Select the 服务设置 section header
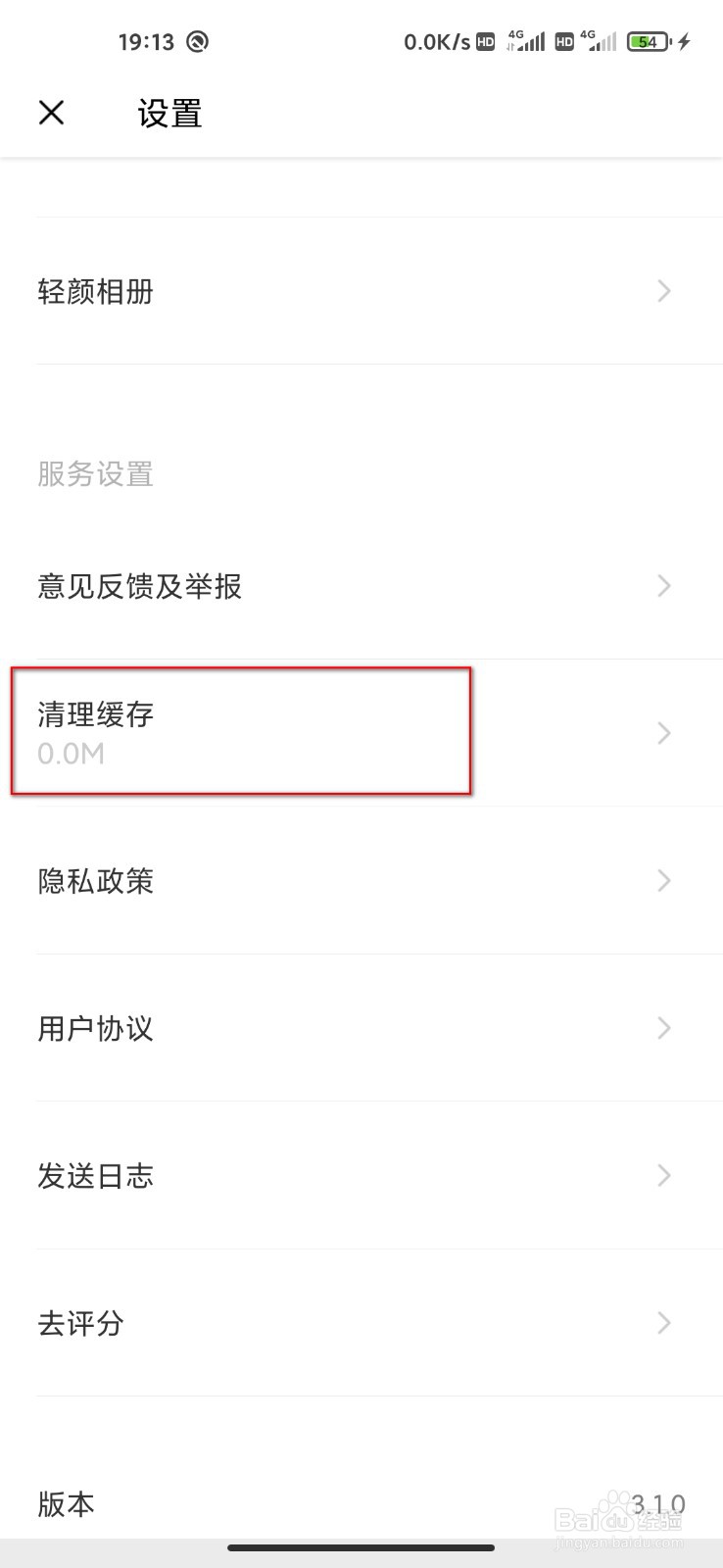The width and height of the screenshot is (723, 1568). (95, 474)
